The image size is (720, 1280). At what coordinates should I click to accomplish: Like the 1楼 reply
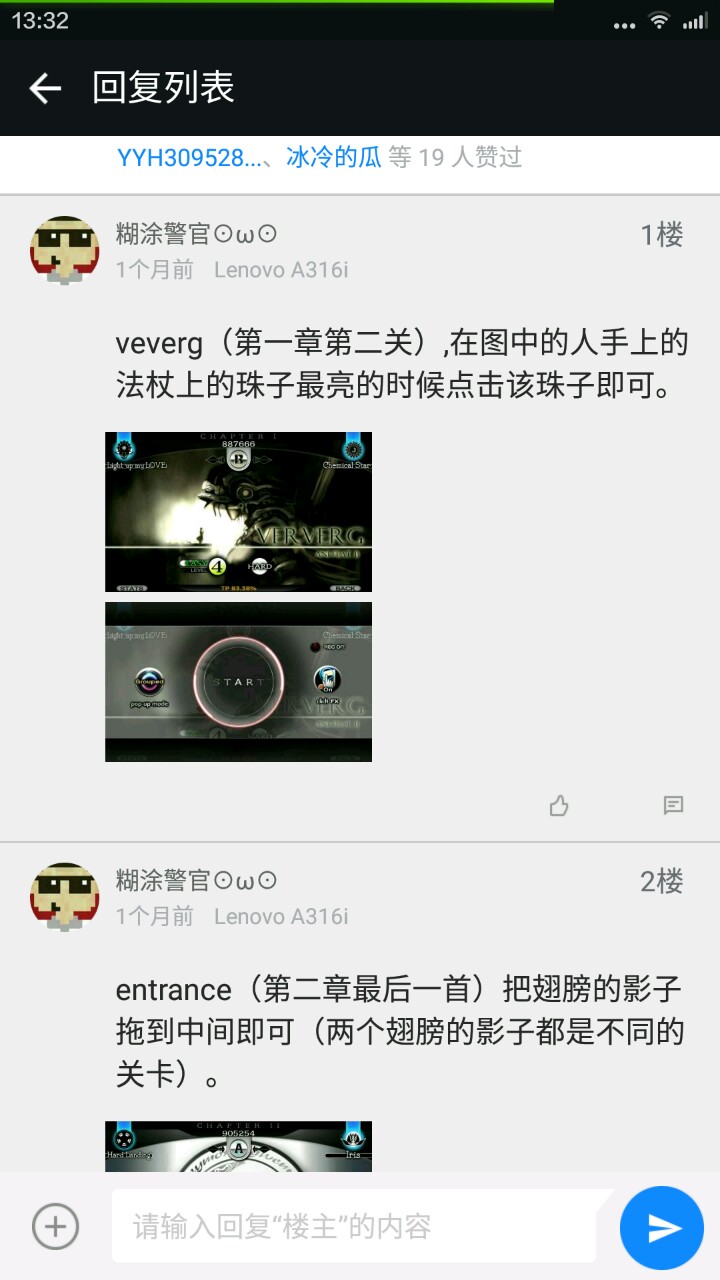[559, 806]
